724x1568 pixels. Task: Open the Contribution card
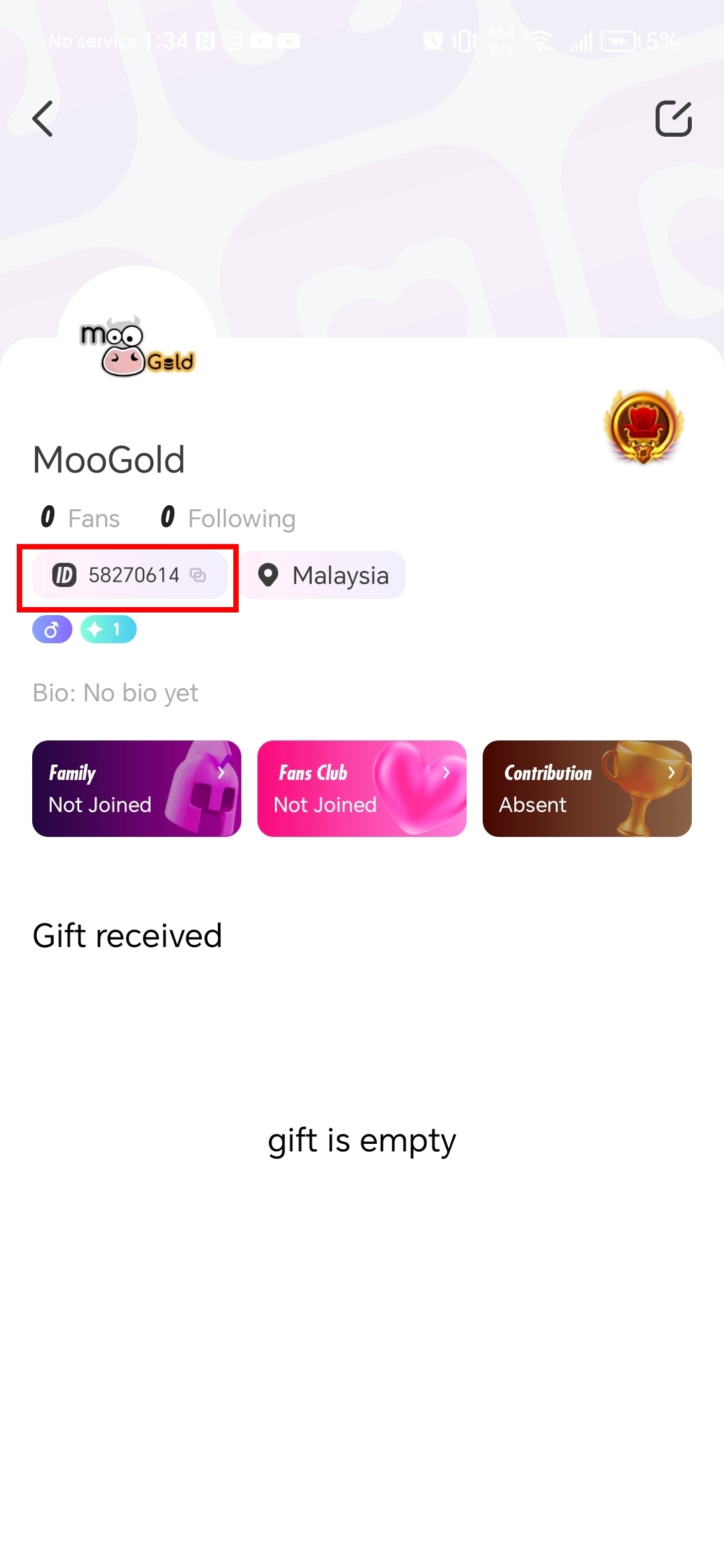587,788
